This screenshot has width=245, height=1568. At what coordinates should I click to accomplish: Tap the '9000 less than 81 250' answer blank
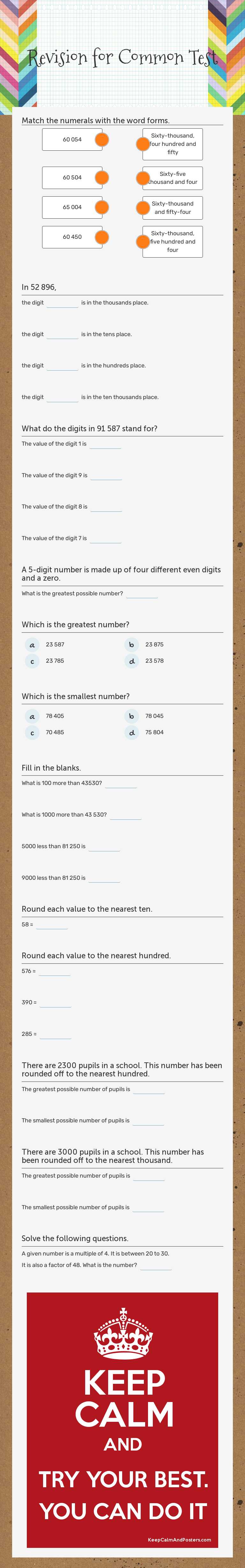coord(104,878)
